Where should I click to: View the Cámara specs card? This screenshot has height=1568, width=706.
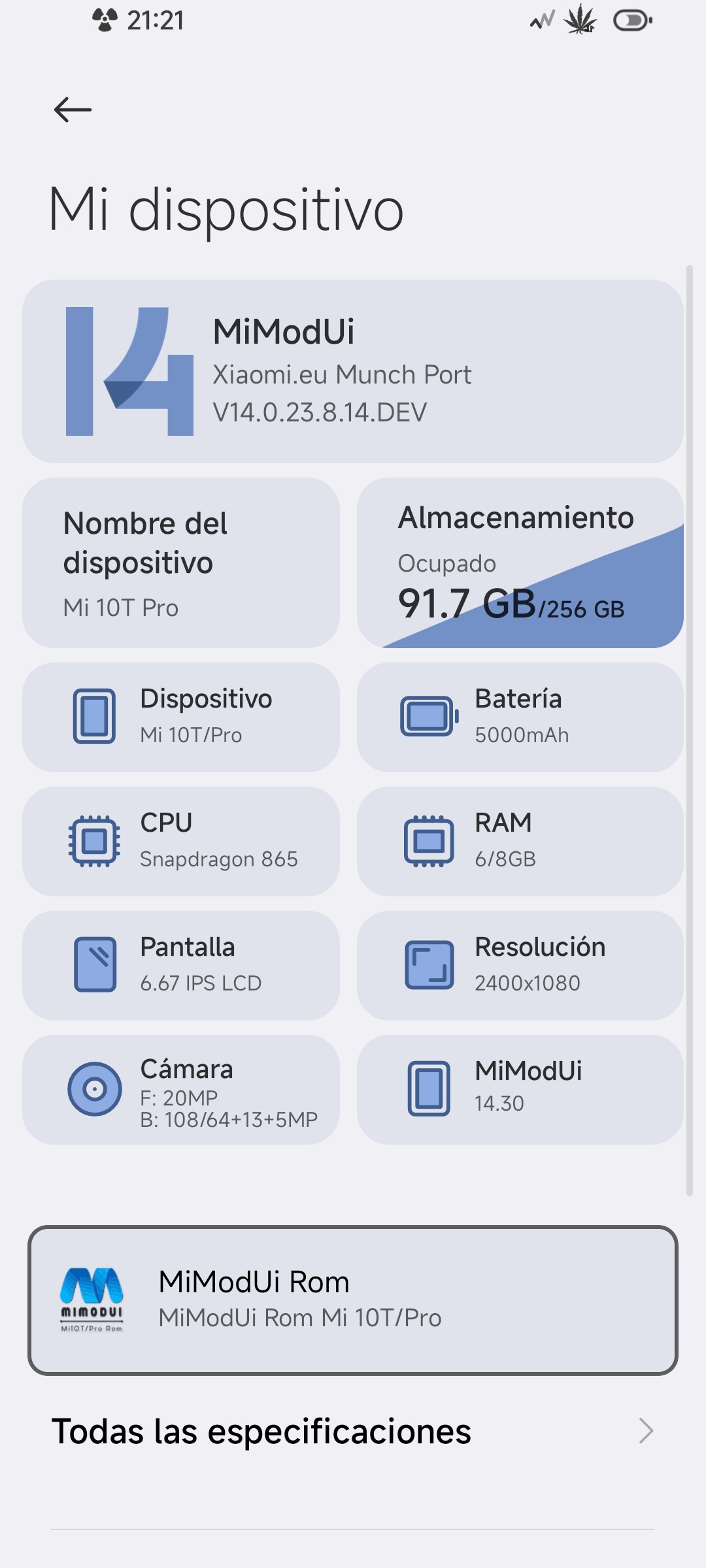click(x=181, y=1090)
